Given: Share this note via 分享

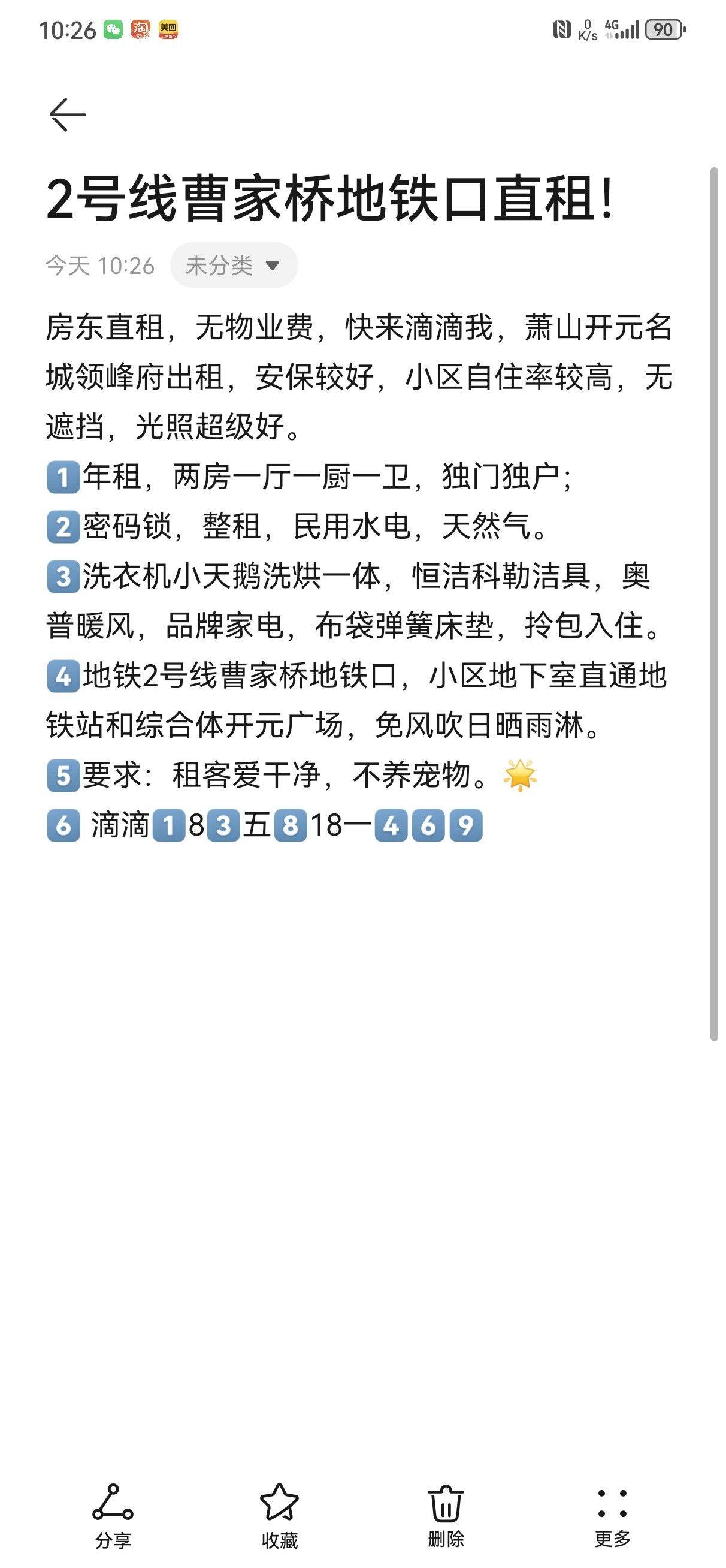Looking at the screenshot, I should (x=113, y=1516).
